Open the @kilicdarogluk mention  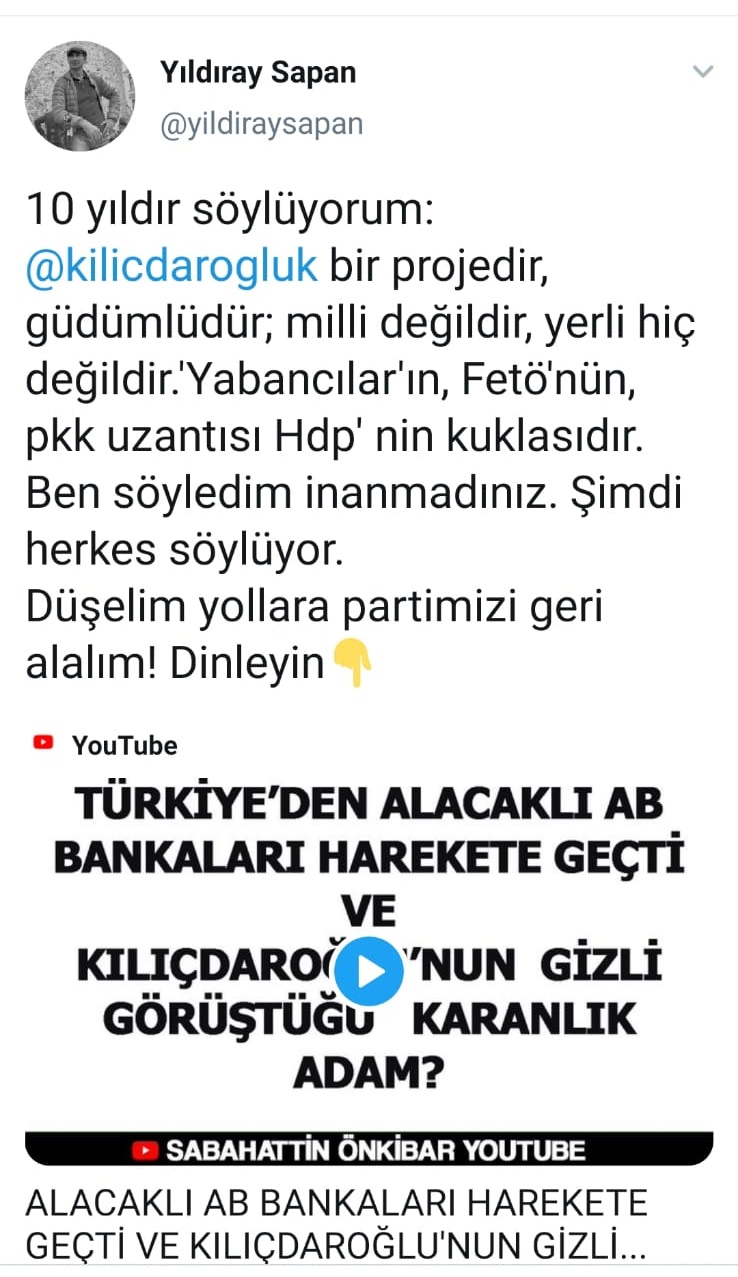pos(171,268)
